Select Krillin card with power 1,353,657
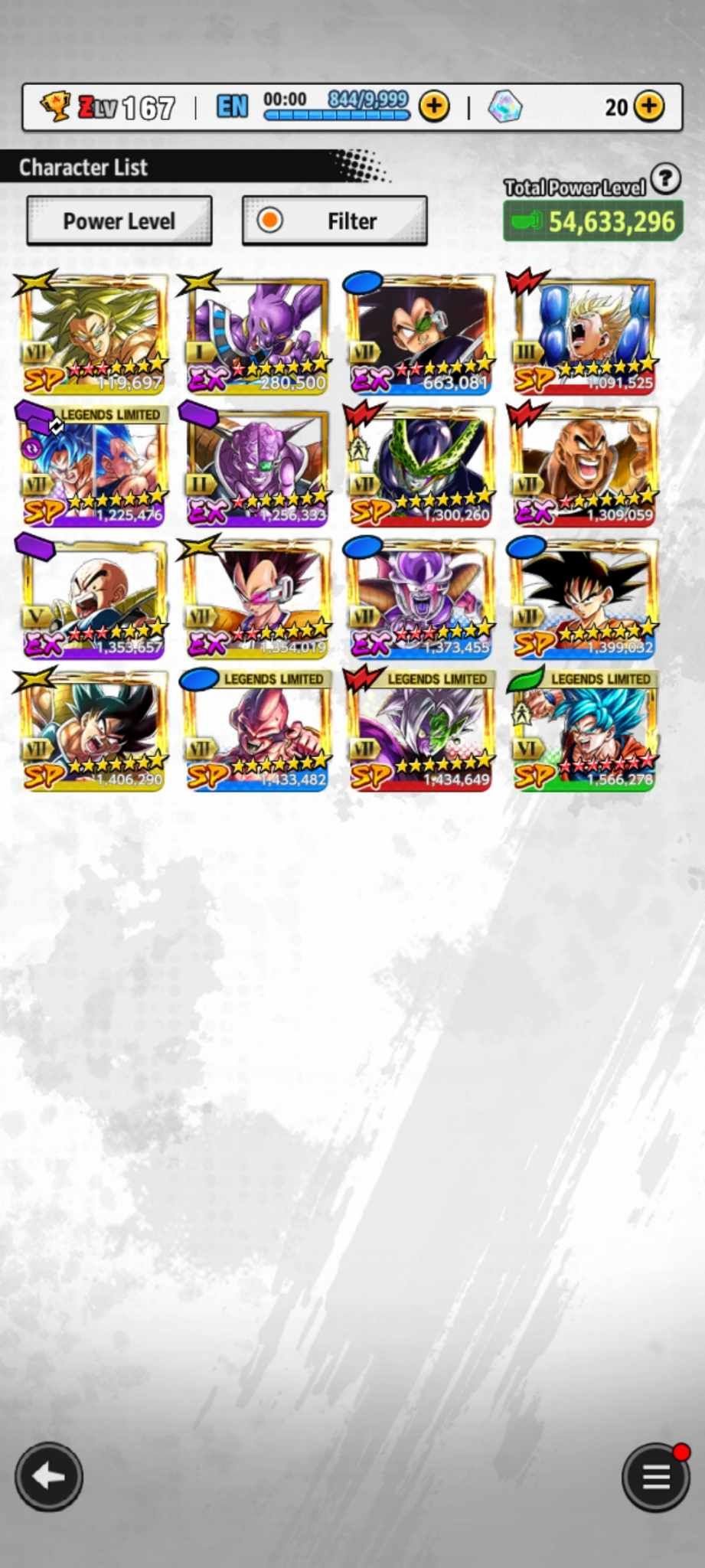 click(x=93, y=598)
